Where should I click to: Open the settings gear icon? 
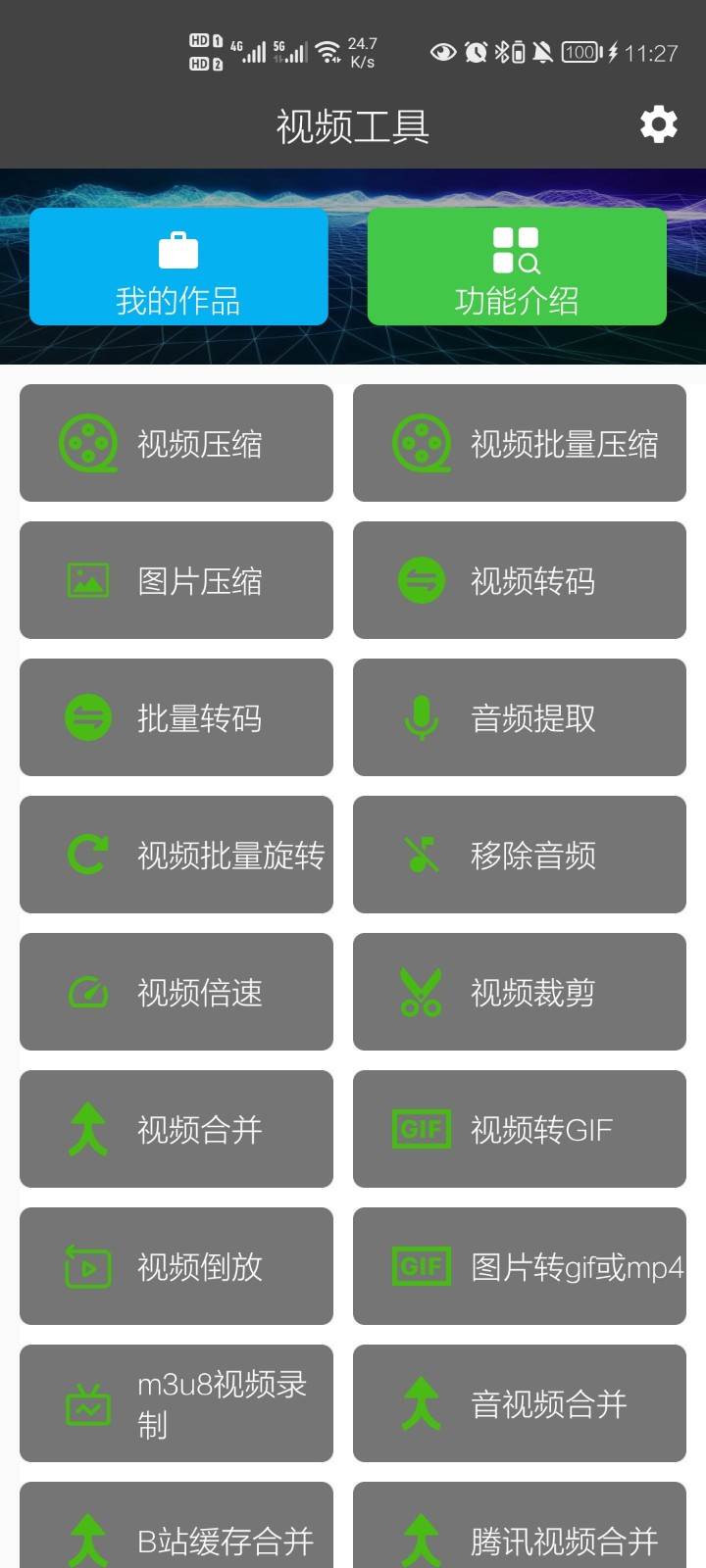(x=658, y=124)
